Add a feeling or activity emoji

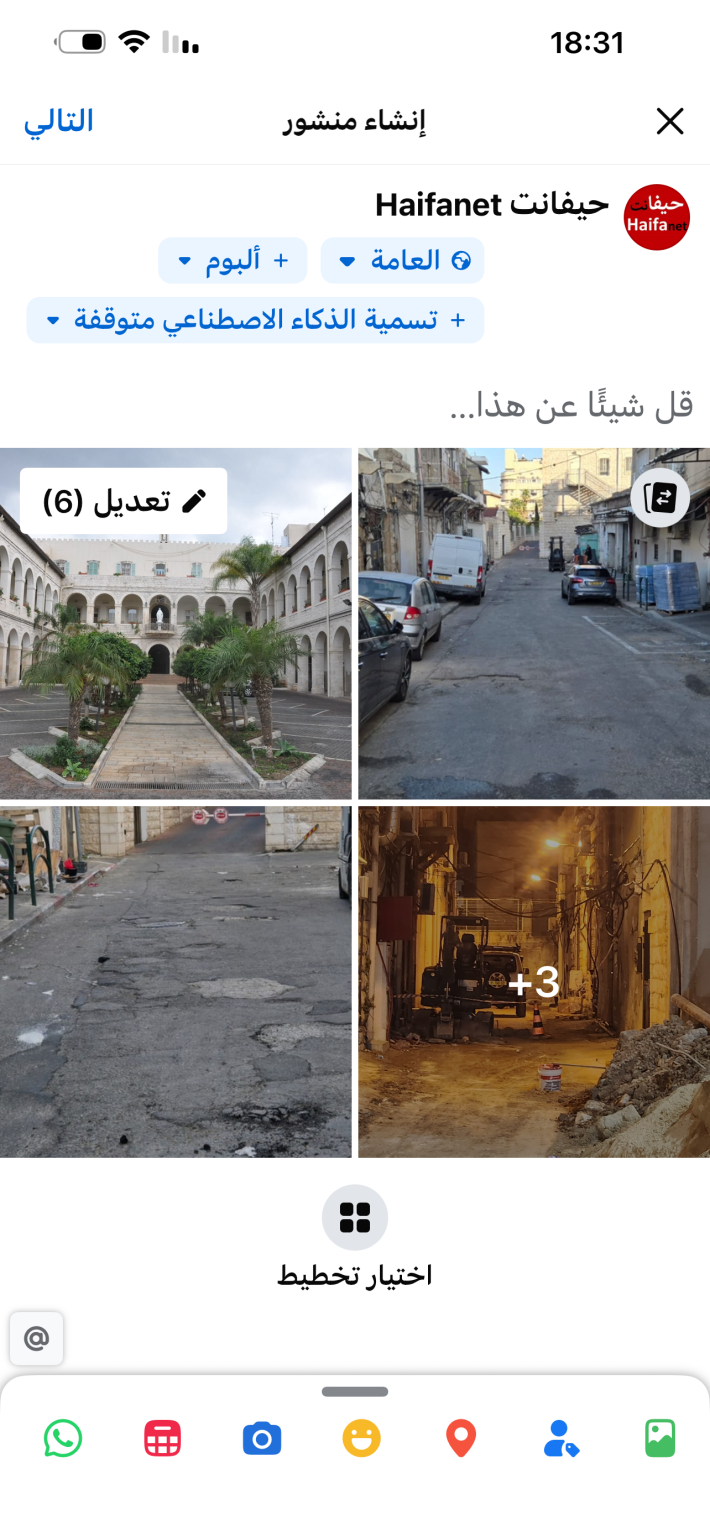(x=361, y=1439)
